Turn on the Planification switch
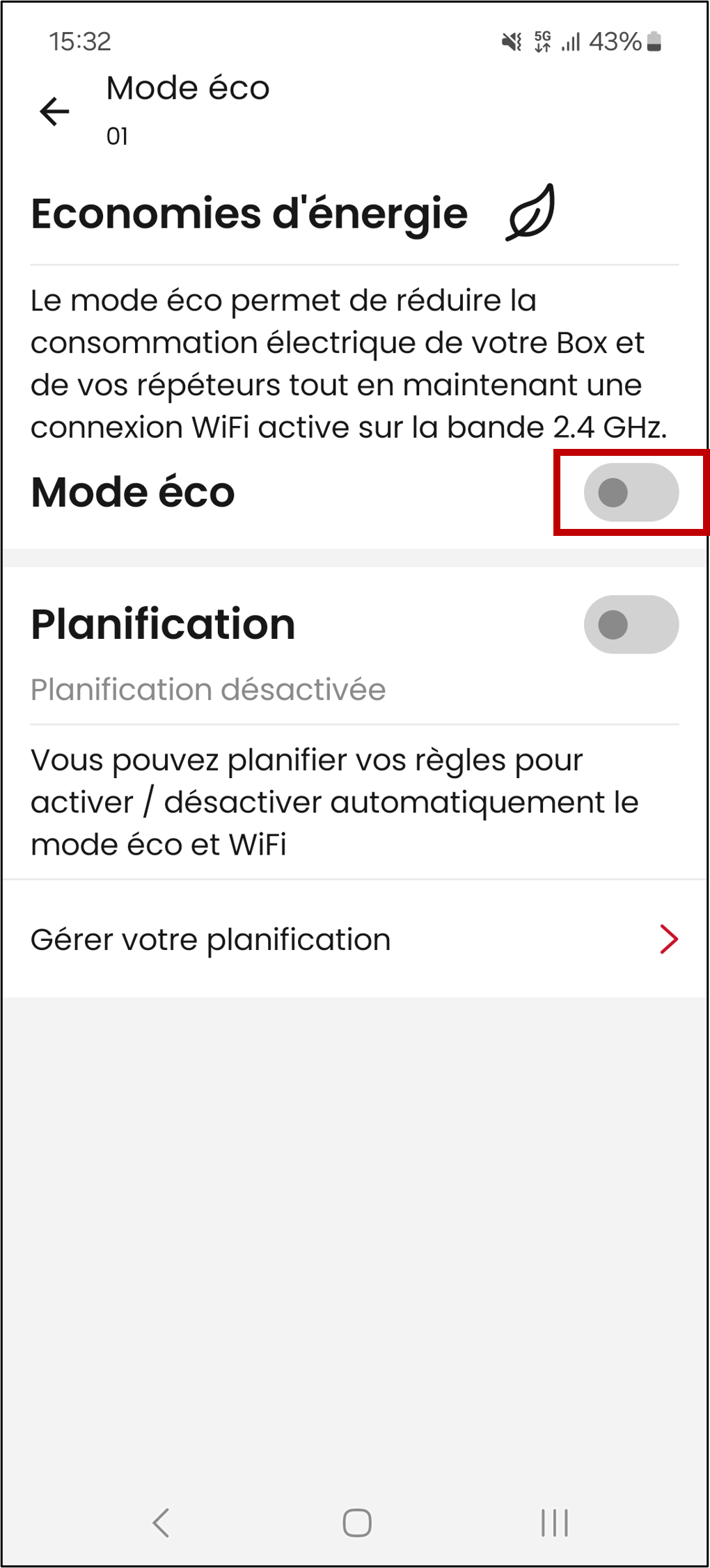 click(x=631, y=624)
